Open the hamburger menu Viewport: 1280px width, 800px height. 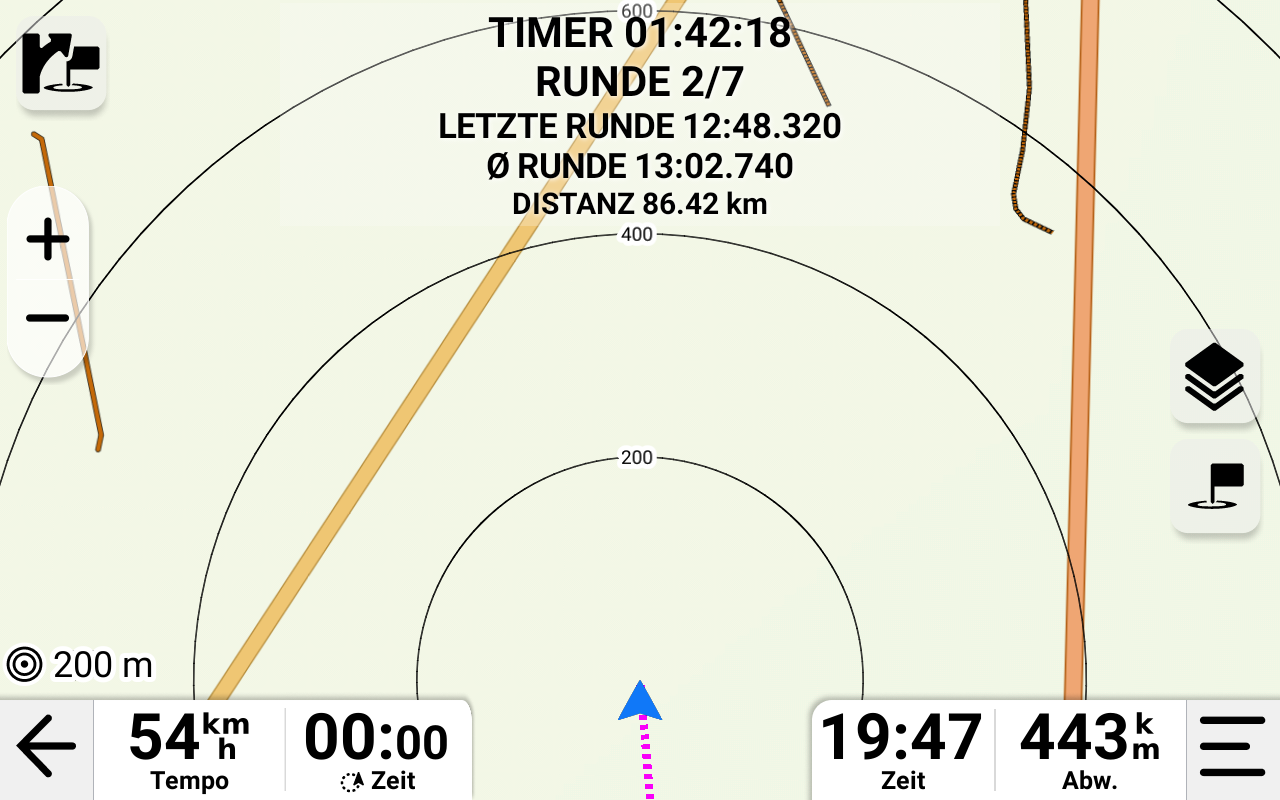(1233, 747)
